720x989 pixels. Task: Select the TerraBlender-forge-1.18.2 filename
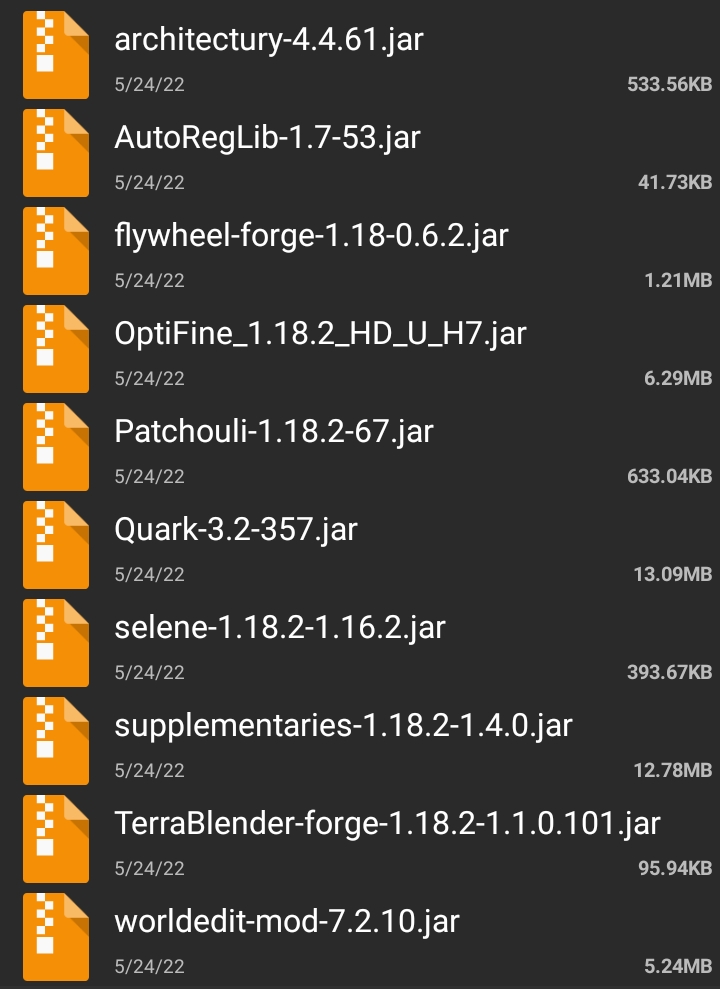click(387, 824)
